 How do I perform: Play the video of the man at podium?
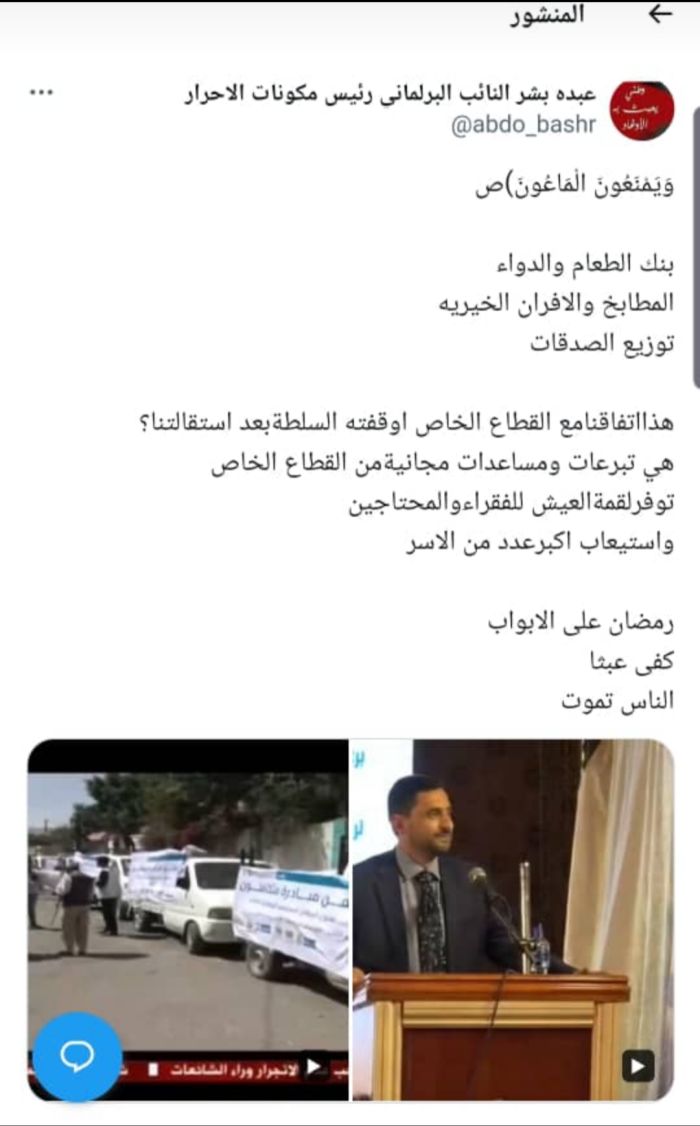click(x=512, y=920)
